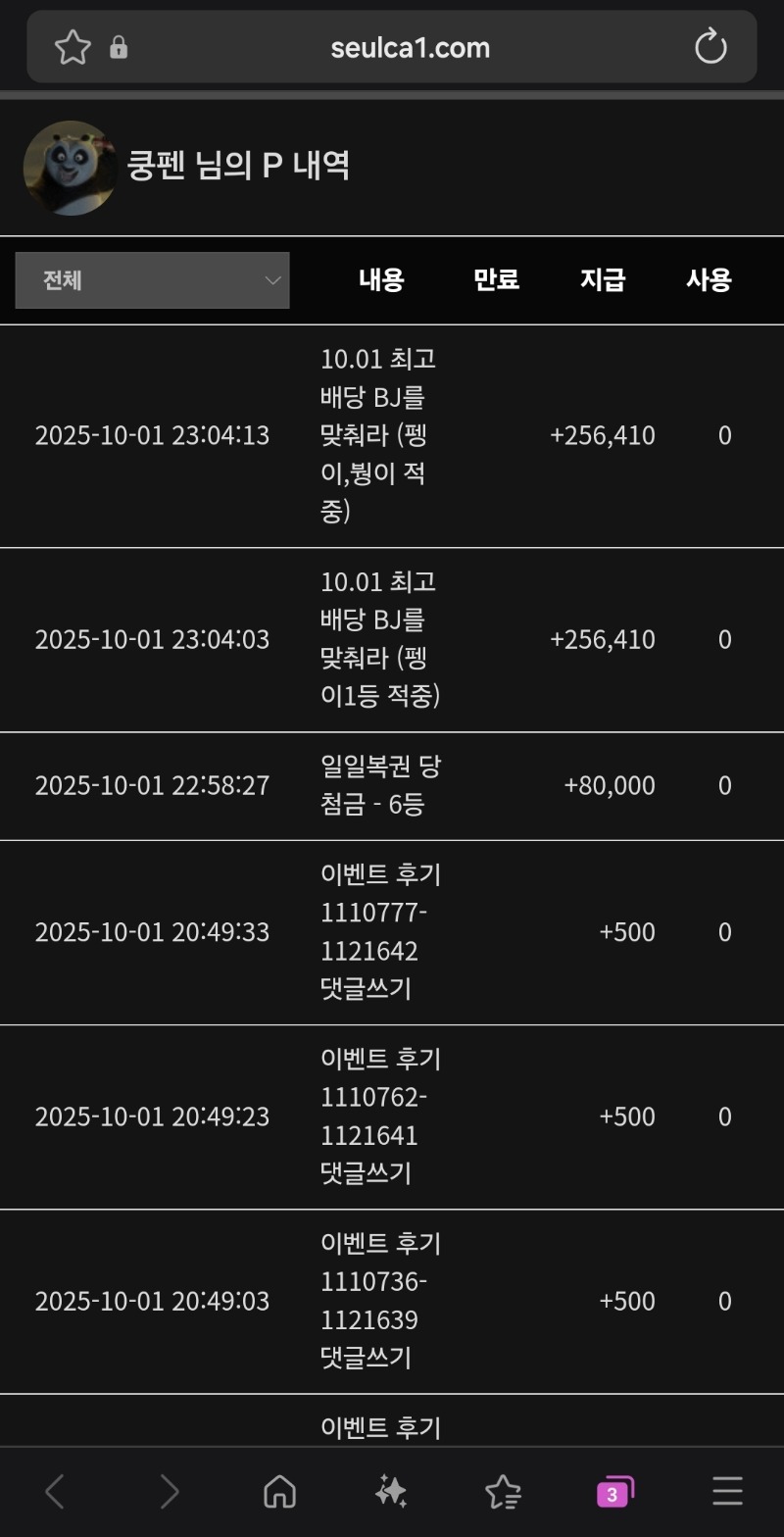This screenshot has height=1537, width=784.
Task: Reload the seulca1.com page
Action: (710, 47)
